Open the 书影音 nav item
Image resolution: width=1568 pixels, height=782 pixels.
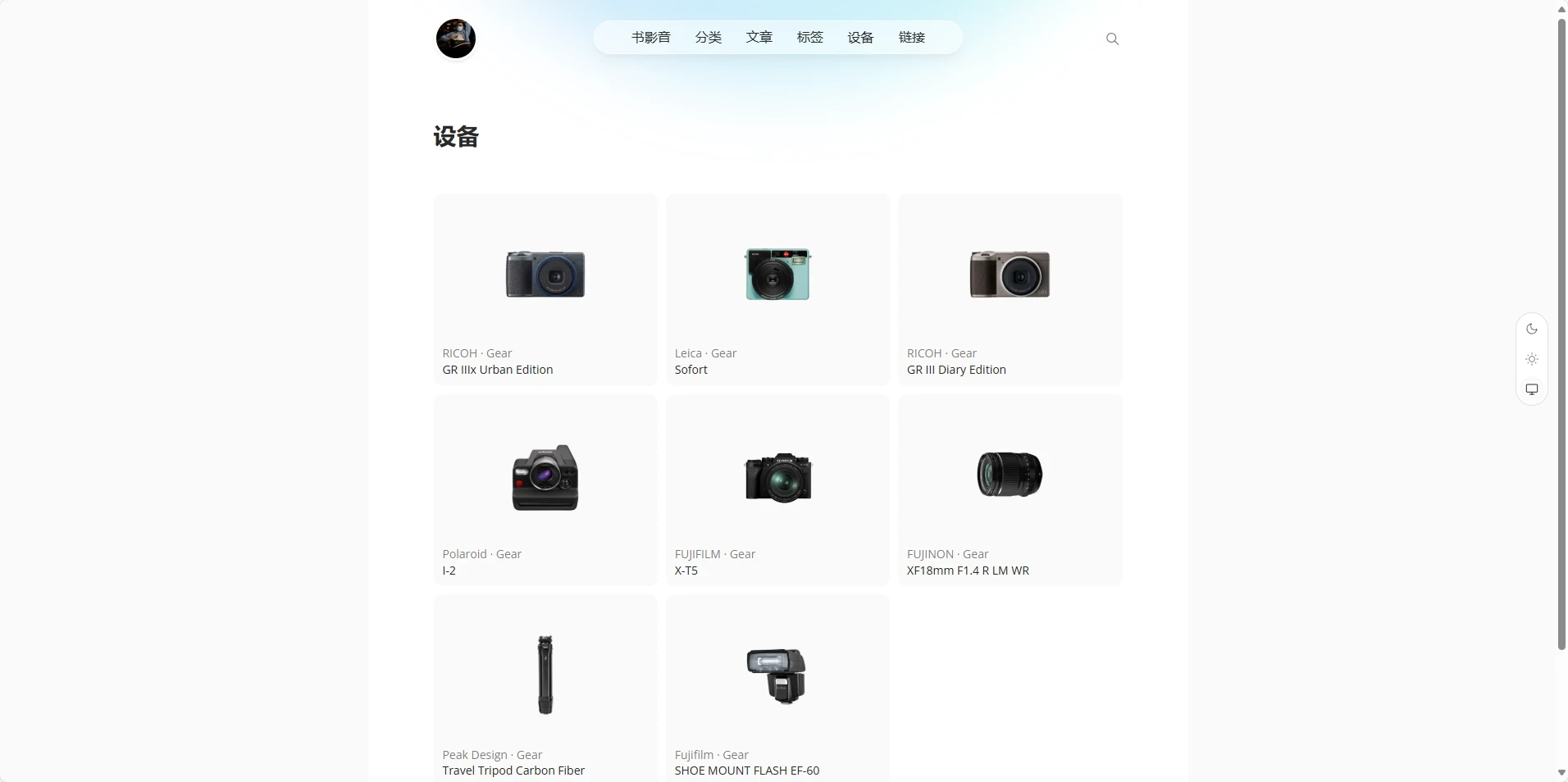650,38
